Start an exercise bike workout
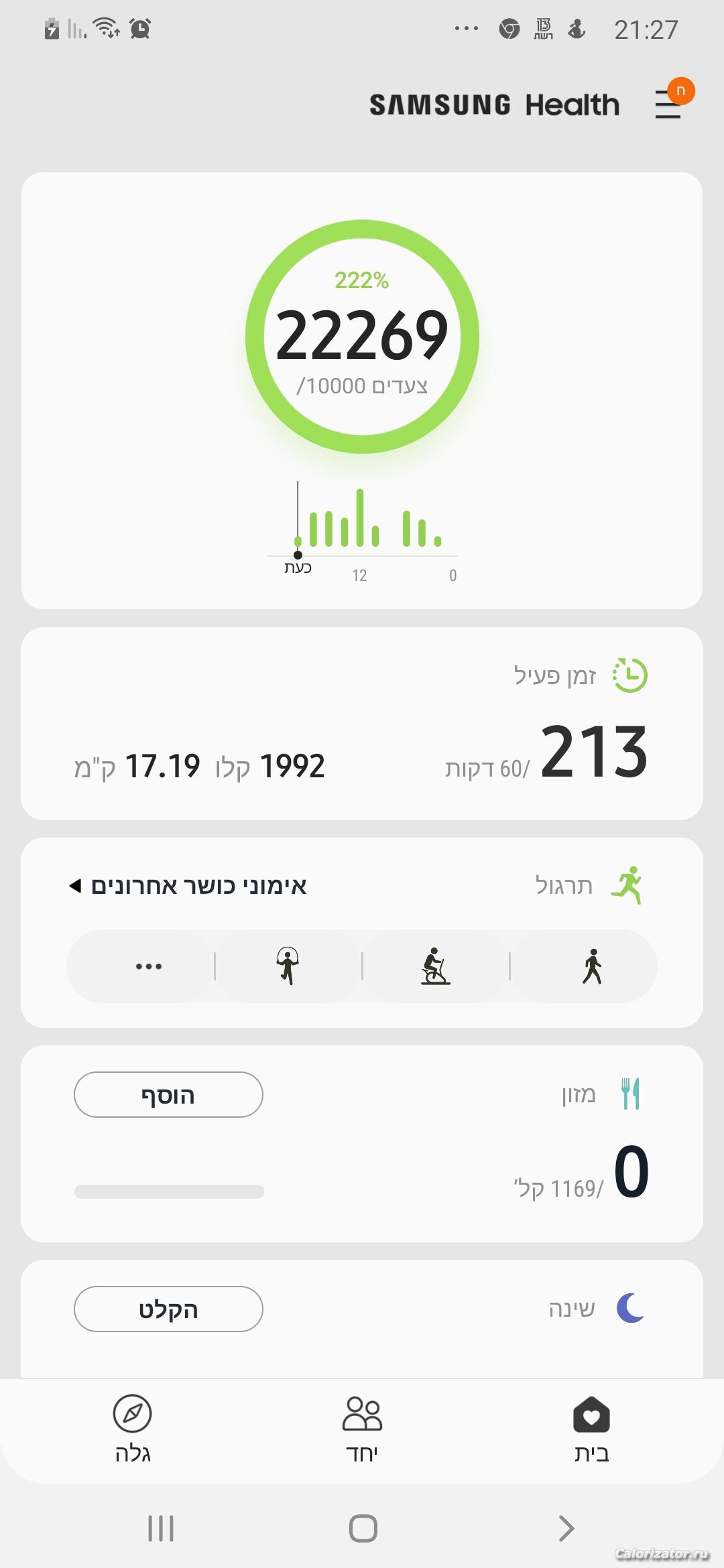 436,966
